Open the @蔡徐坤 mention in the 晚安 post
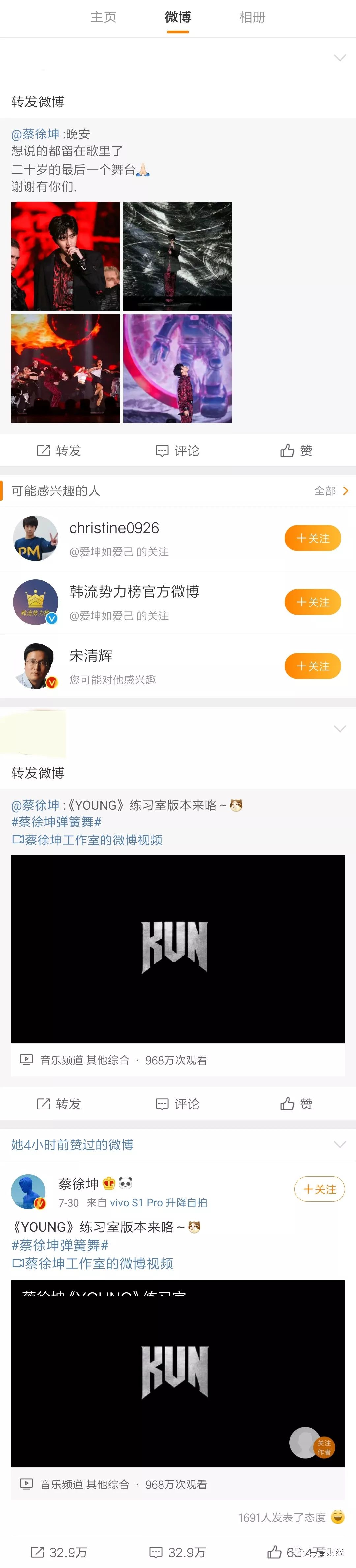This screenshot has height=1568, width=356. tap(35, 134)
